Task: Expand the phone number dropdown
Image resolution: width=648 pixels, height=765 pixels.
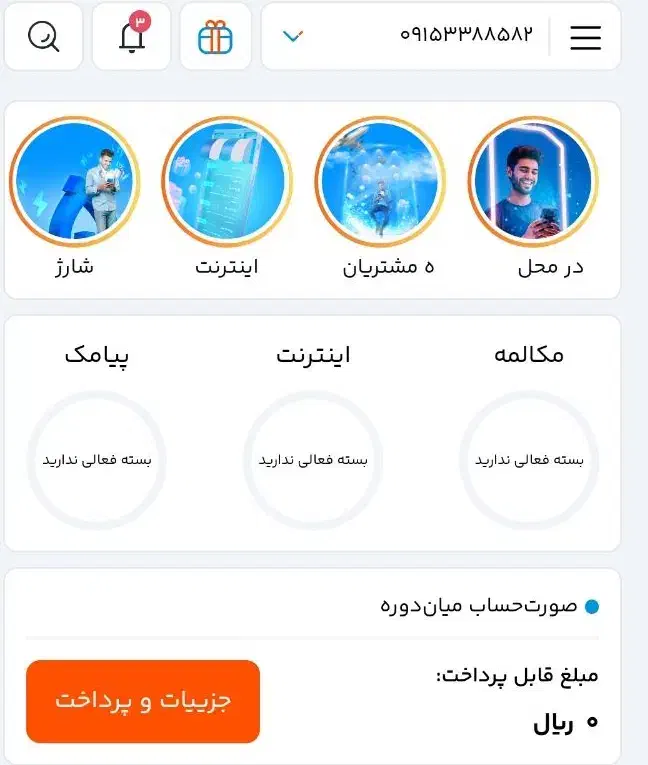Action: point(292,36)
